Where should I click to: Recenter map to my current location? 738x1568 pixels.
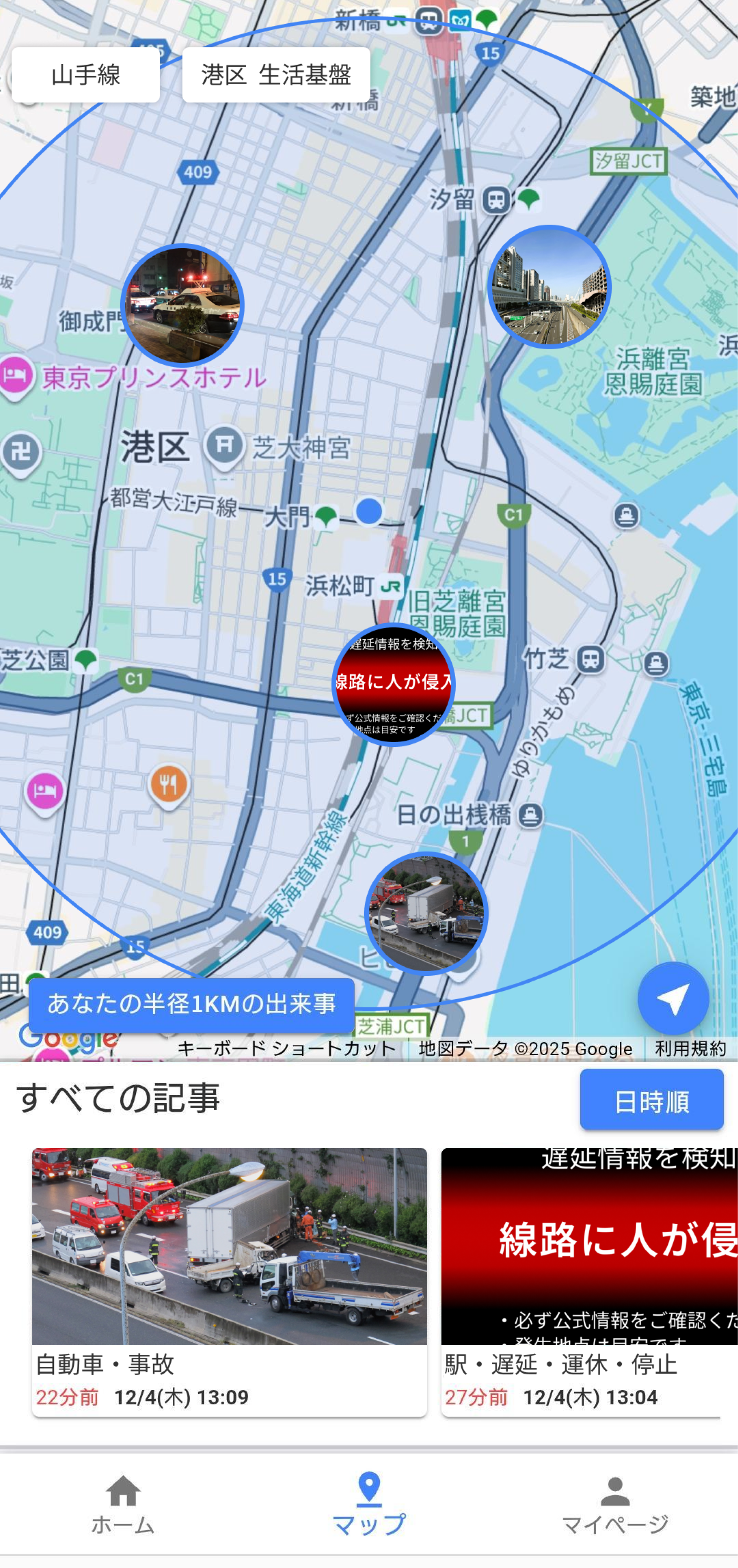click(673, 998)
